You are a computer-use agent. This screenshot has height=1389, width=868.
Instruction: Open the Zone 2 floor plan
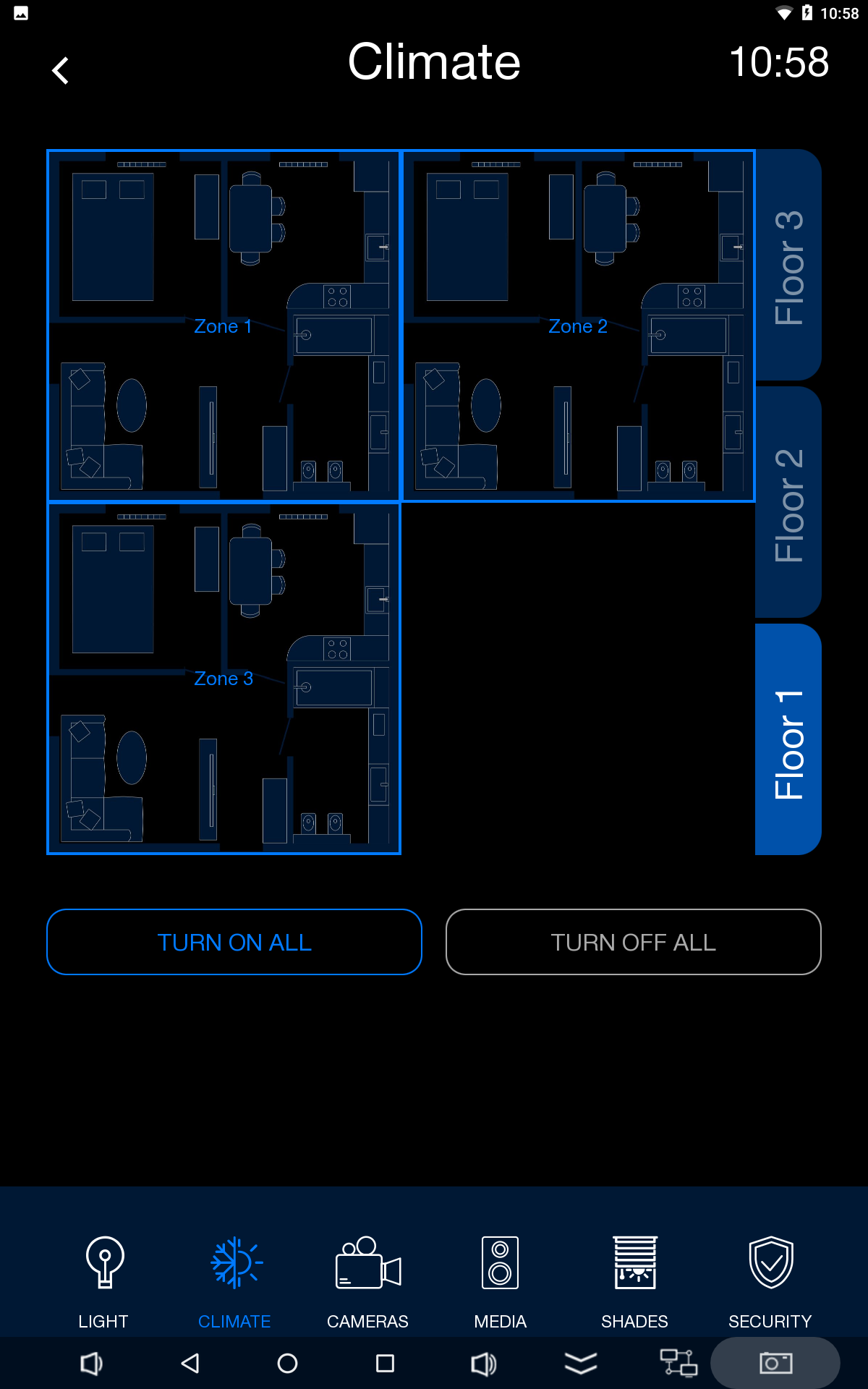click(578, 326)
